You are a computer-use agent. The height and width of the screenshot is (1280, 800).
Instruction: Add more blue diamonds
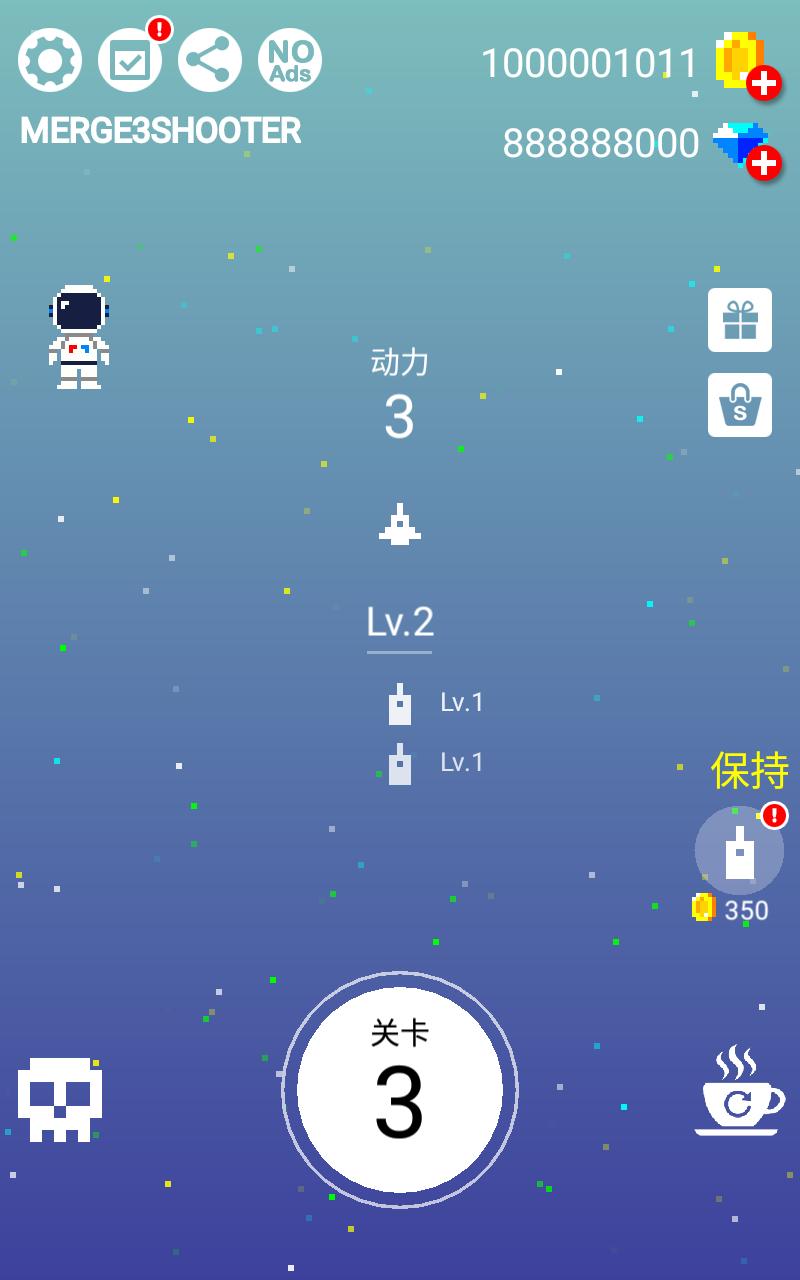[764, 162]
